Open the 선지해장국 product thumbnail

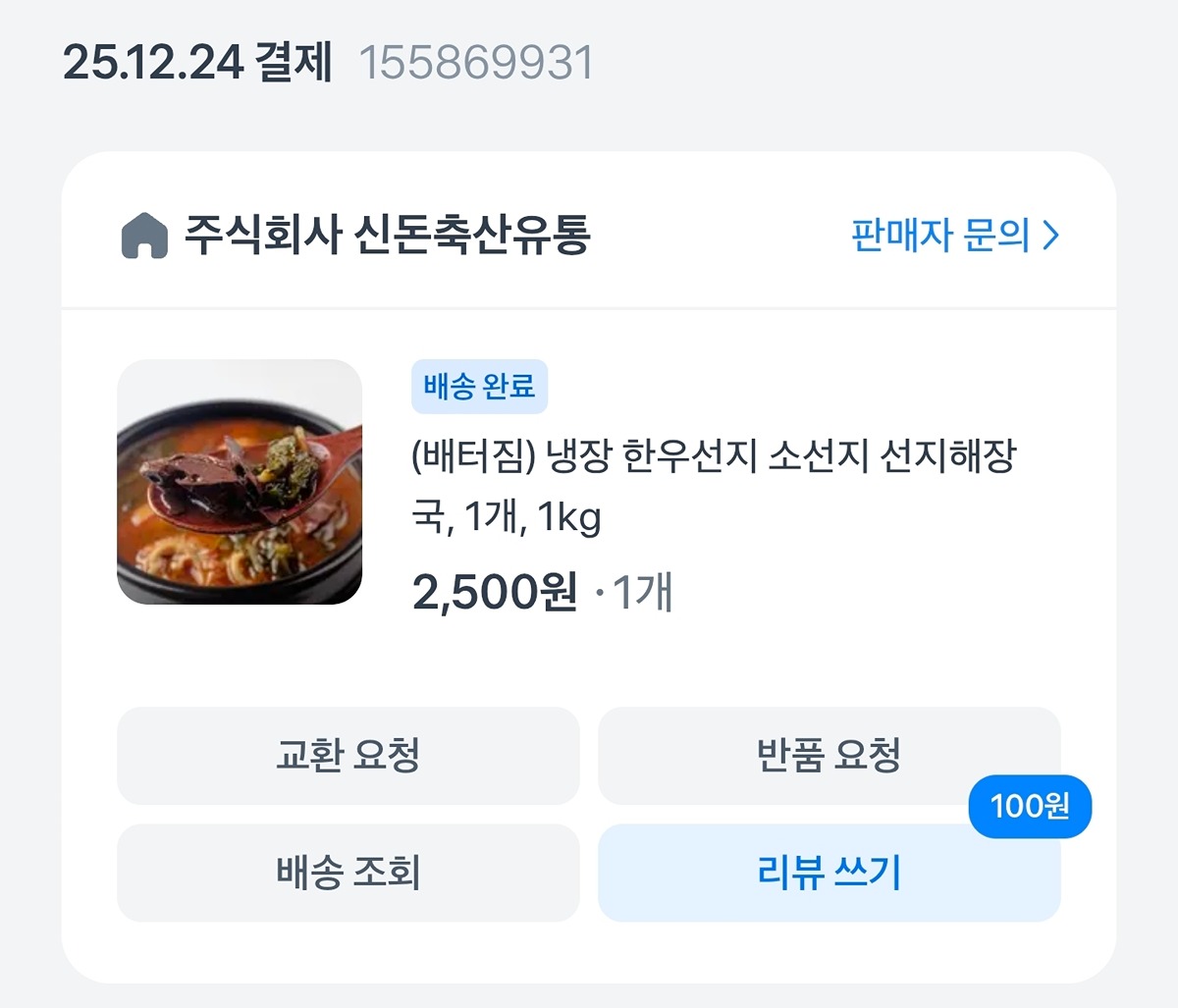(x=240, y=482)
